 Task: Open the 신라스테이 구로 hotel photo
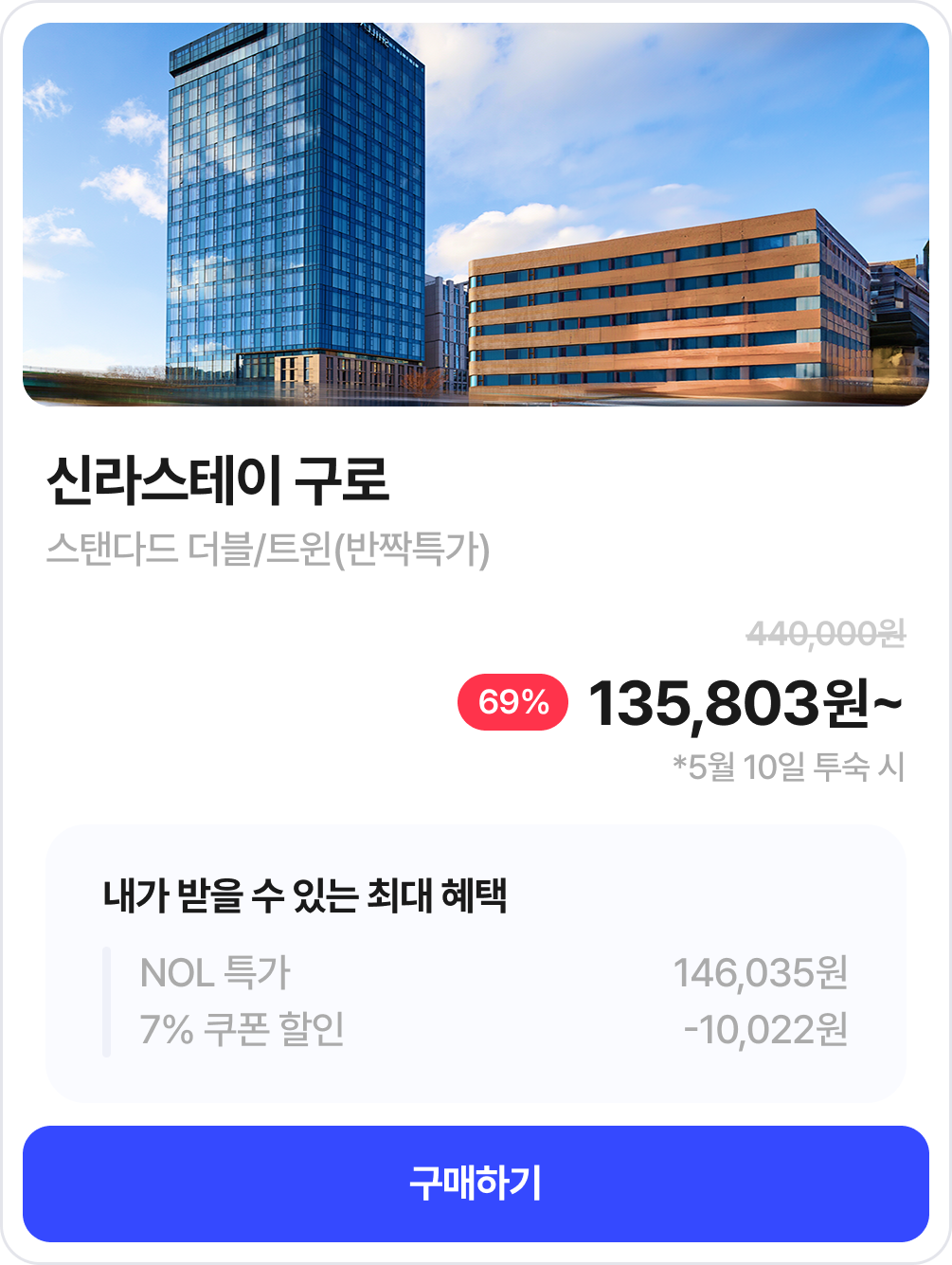pos(476,214)
